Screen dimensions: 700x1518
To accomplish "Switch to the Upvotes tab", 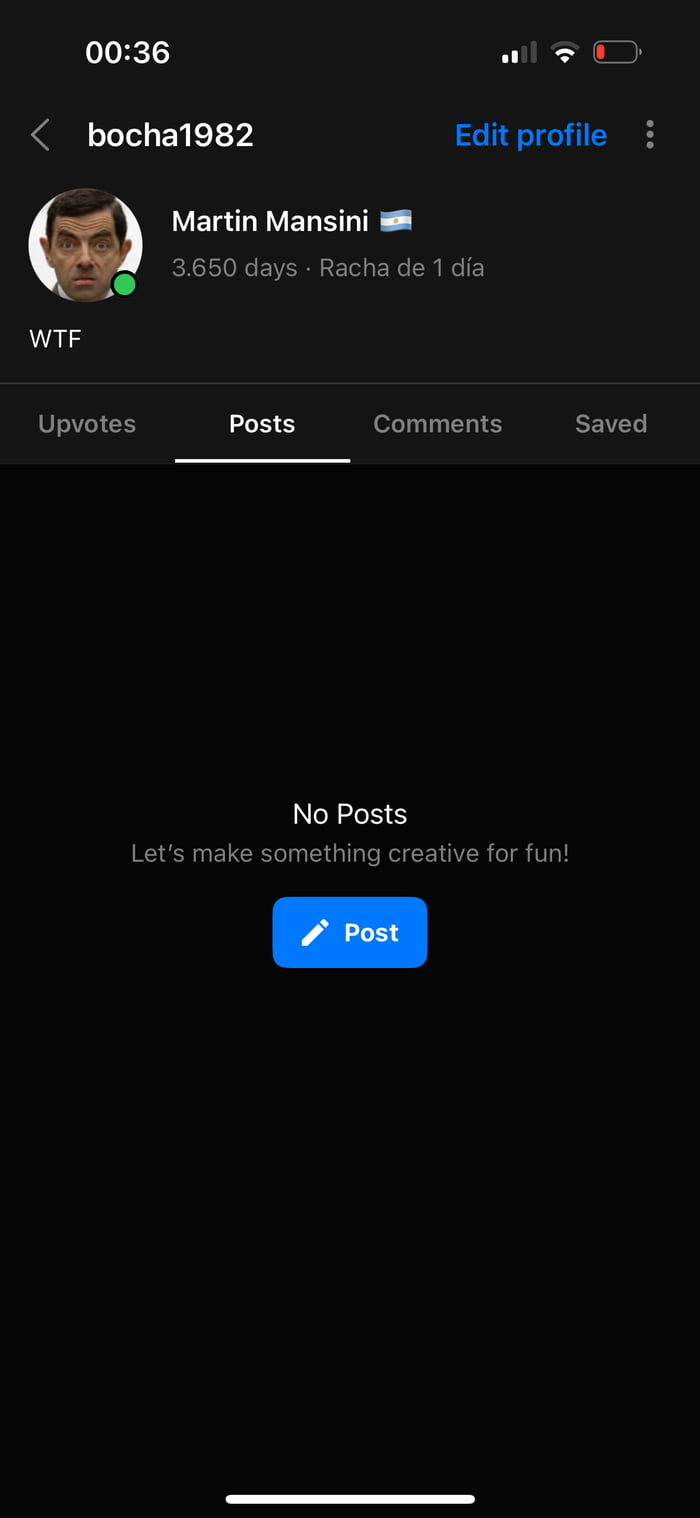I will (x=87, y=424).
